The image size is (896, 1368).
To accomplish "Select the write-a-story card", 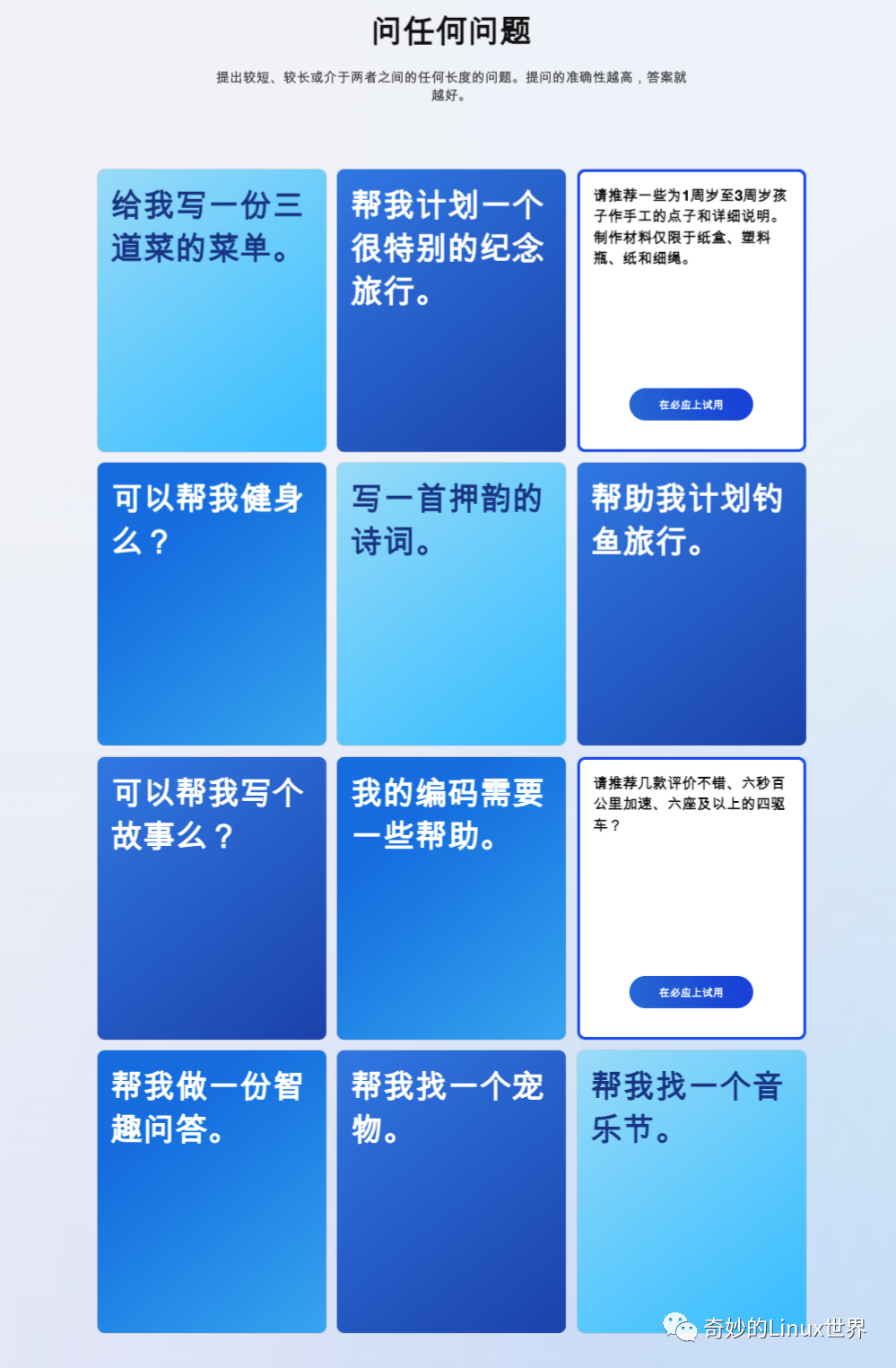I will [212, 898].
